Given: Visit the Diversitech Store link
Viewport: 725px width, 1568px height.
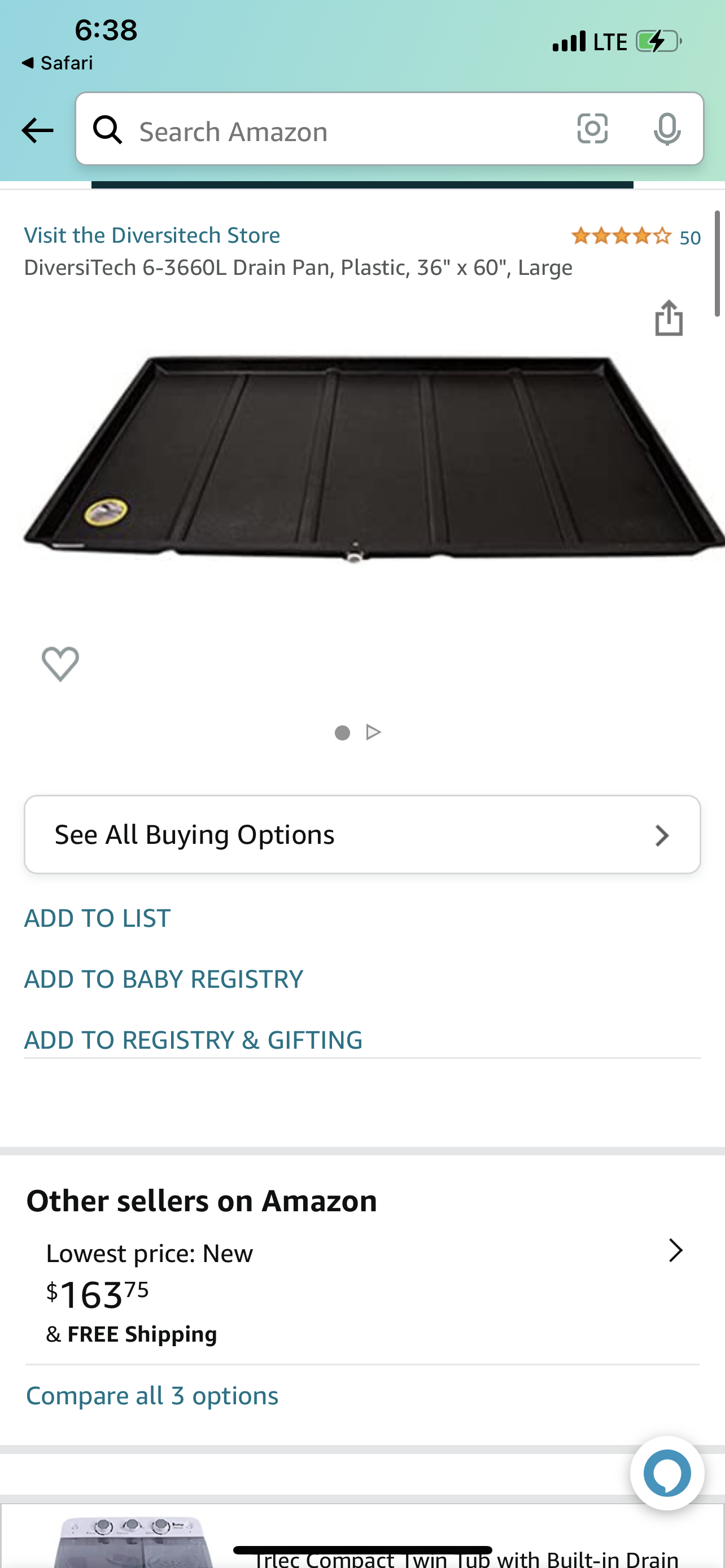Looking at the screenshot, I should pyautogui.click(x=152, y=235).
